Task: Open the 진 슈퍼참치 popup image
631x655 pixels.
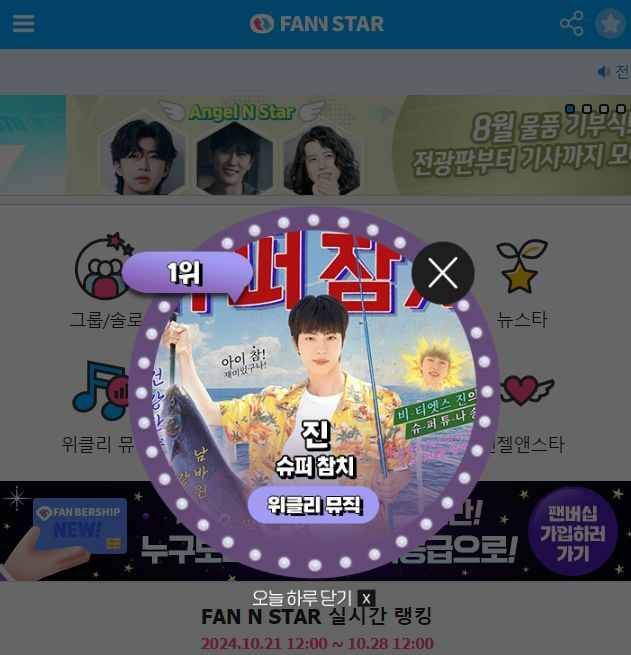Action: [x=315, y=400]
